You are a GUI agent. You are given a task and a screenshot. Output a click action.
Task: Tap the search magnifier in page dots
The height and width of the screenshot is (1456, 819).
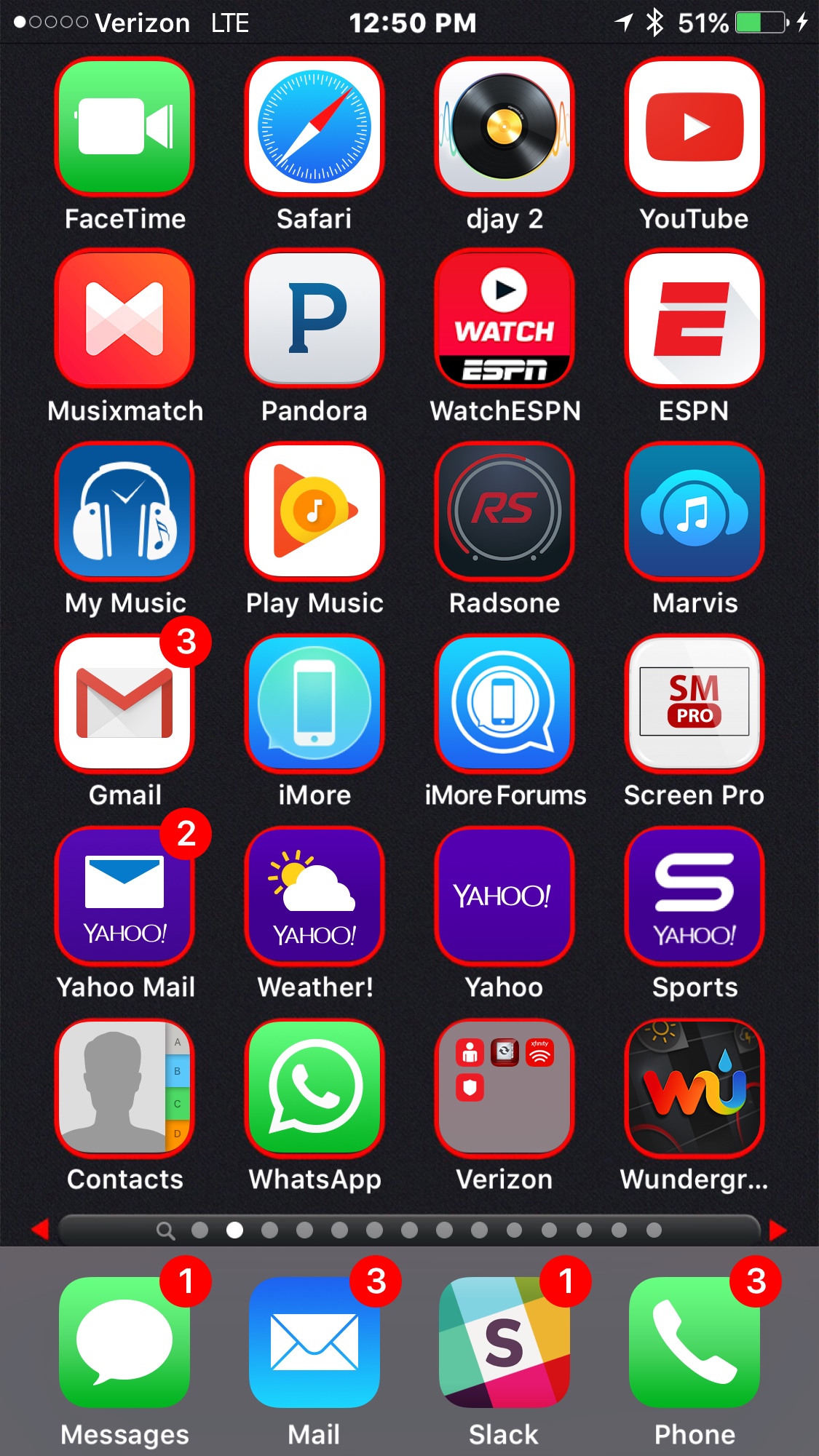pyautogui.click(x=165, y=1230)
